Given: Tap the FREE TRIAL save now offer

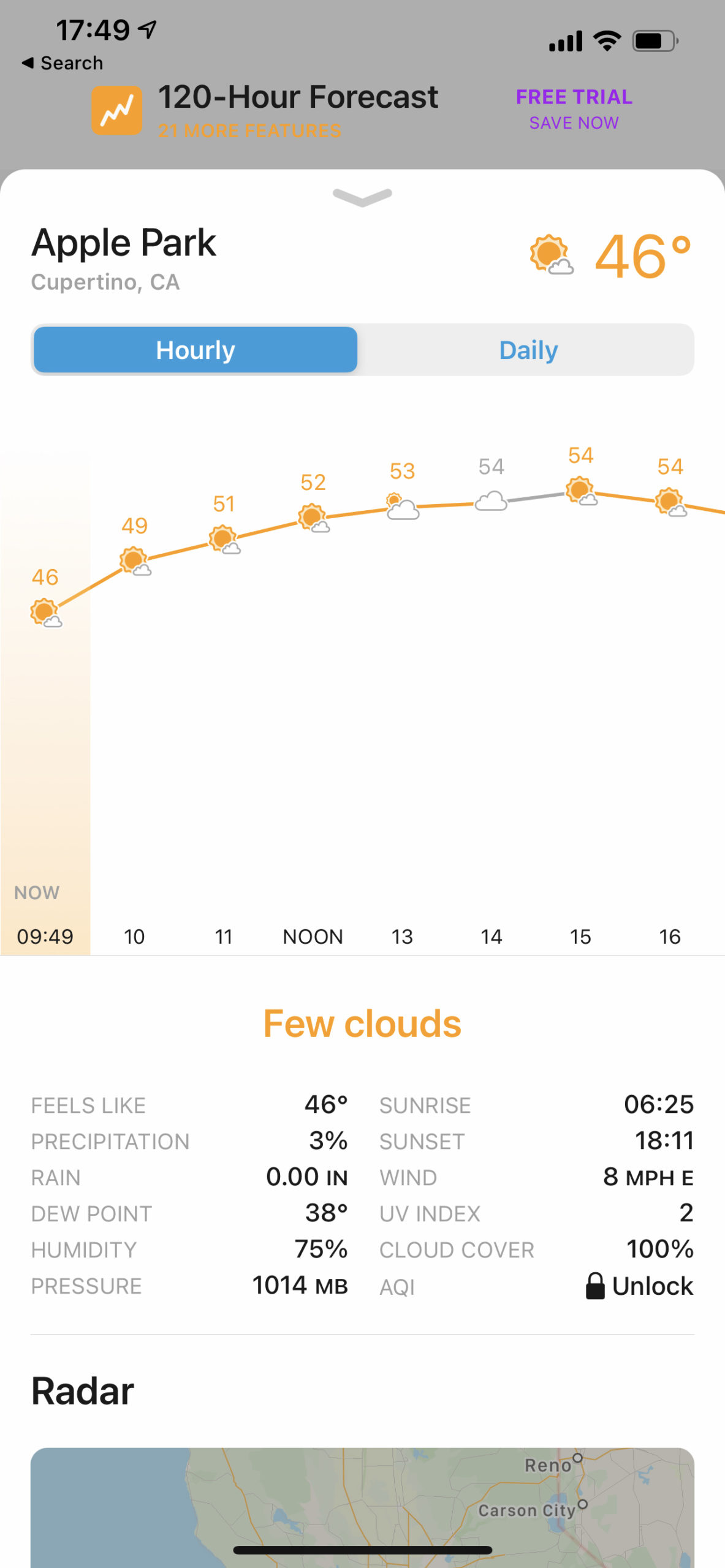Looking at the screenshot, I should pyautogui.click(x=574, y=109).
